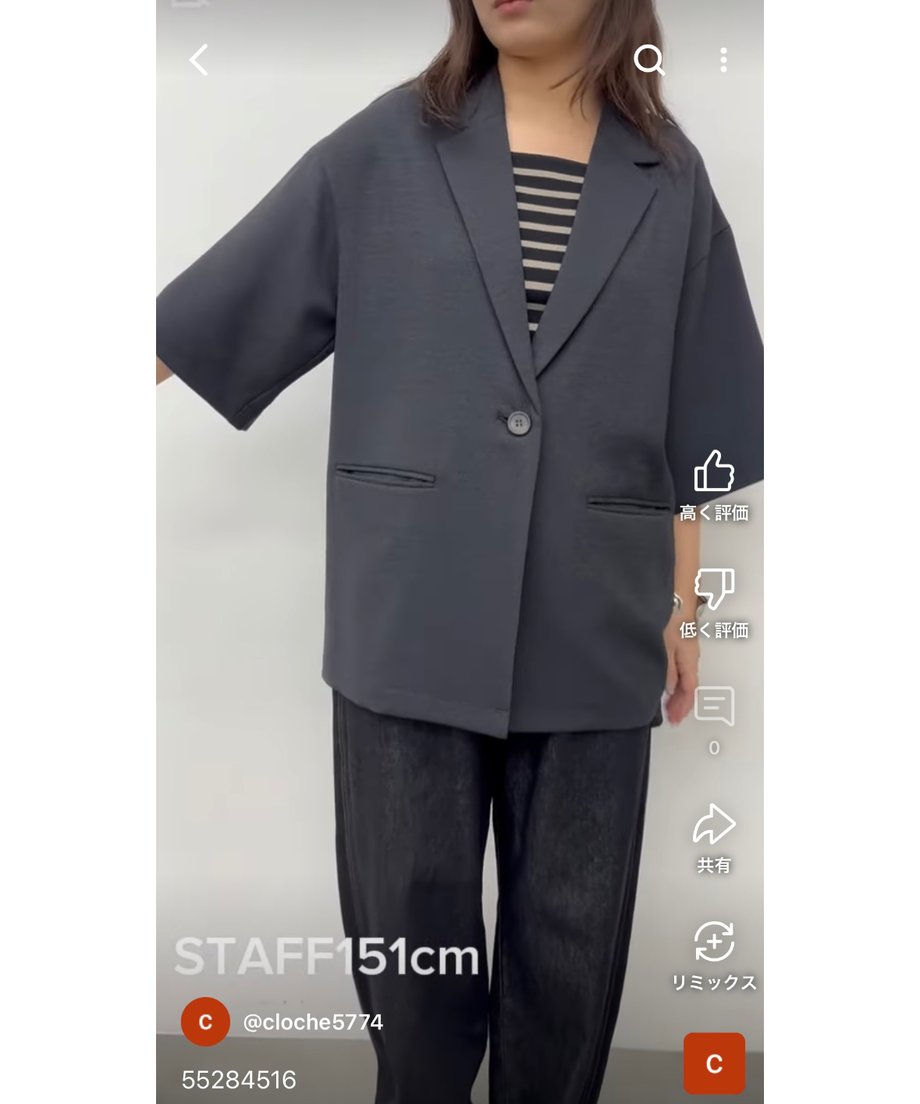
Task: Open the three-dot overflow menu
Action: [723, 60]
